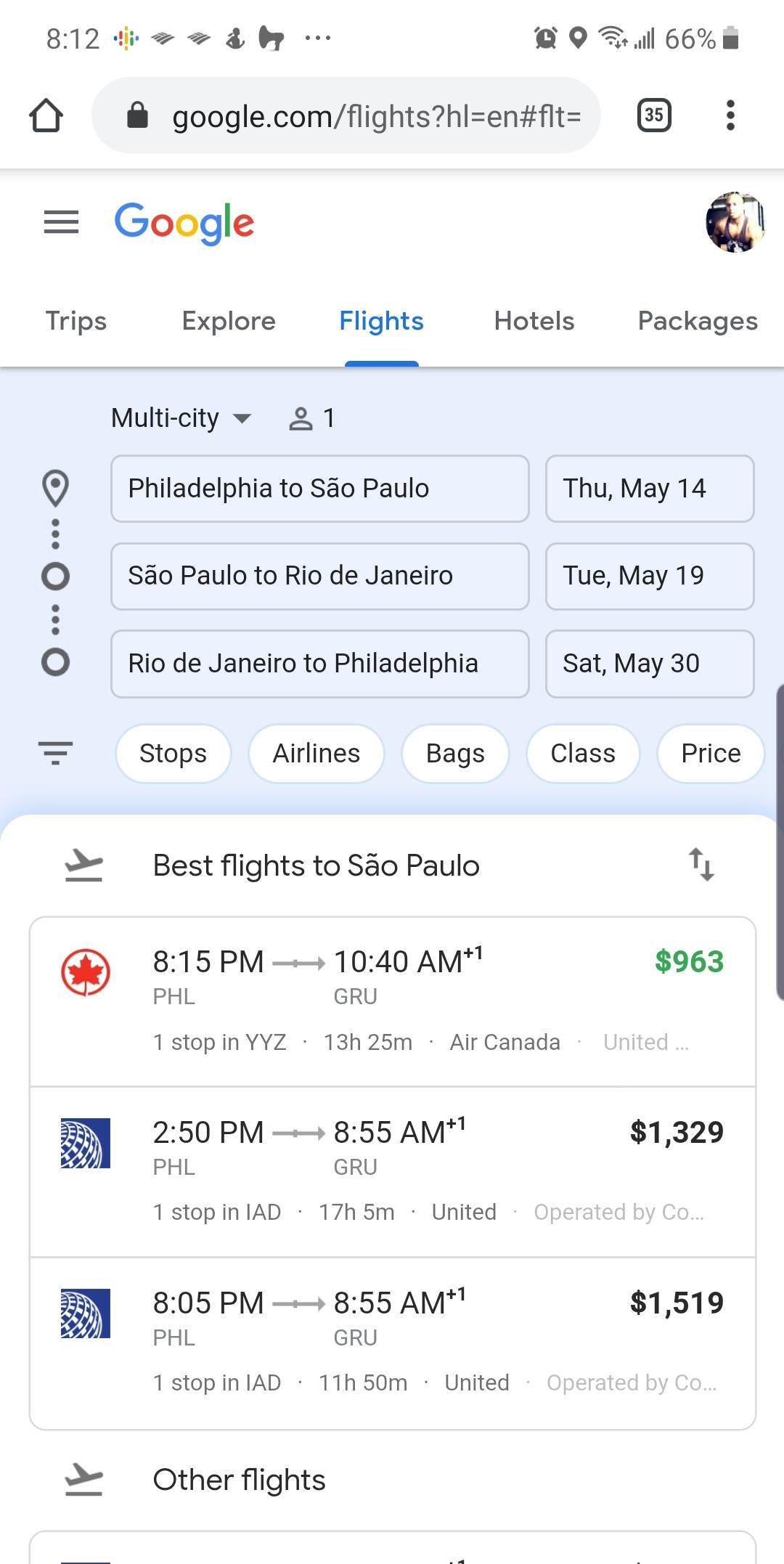
Task: Switch to the Explore tab
Action: [229, 321]
